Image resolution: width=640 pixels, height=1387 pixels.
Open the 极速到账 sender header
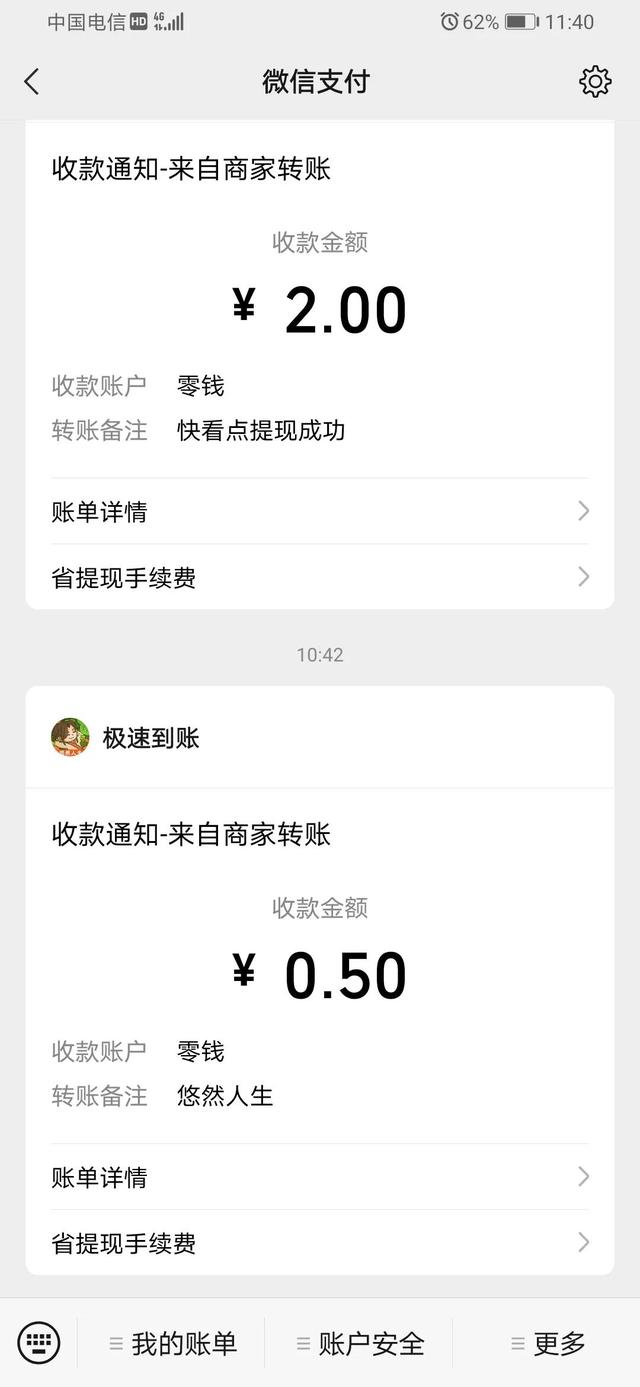coord(150,738)
